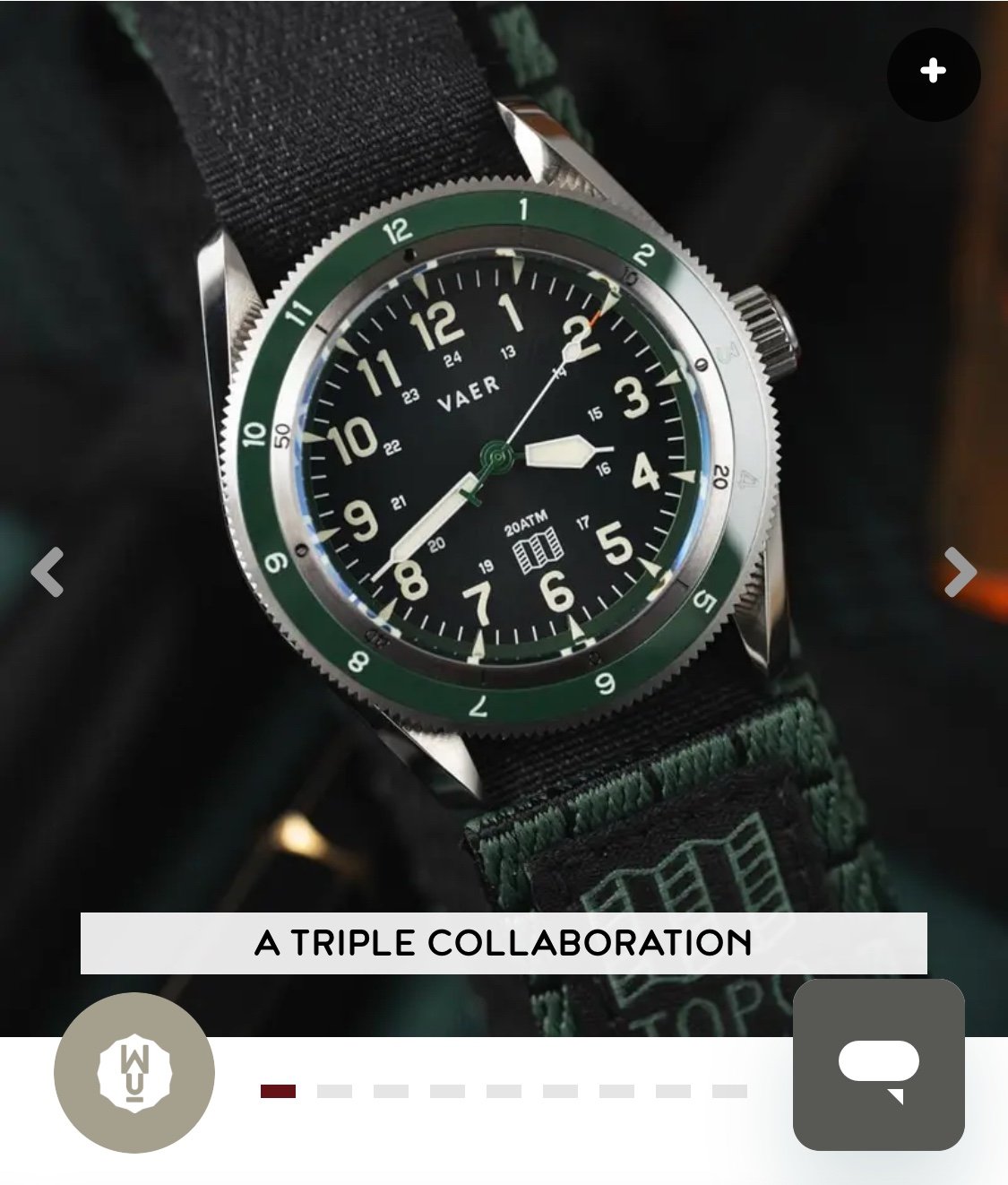
Task: Open the A Triple Collaboration article
Action: coord(504,943)
